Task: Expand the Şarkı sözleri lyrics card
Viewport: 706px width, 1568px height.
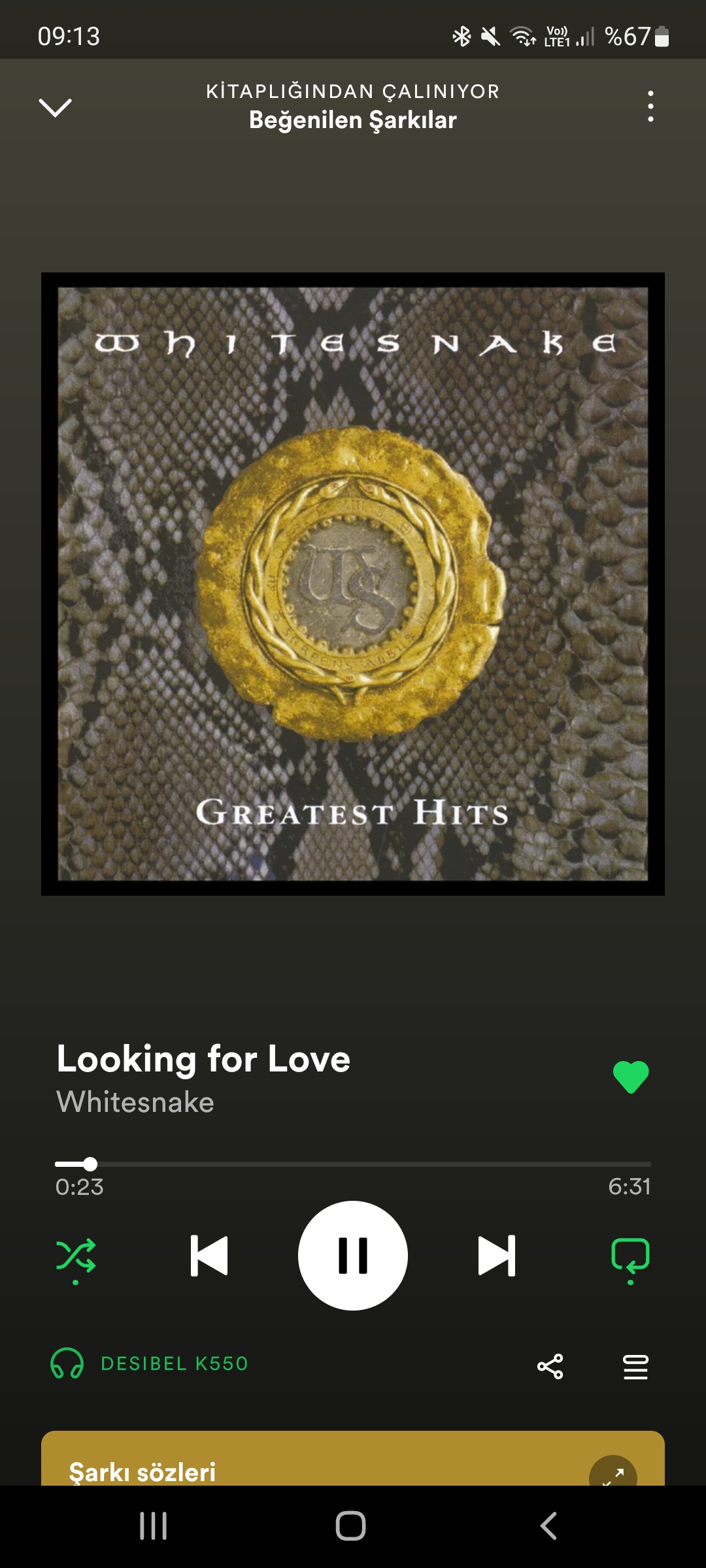Action: click(613, 1473)
